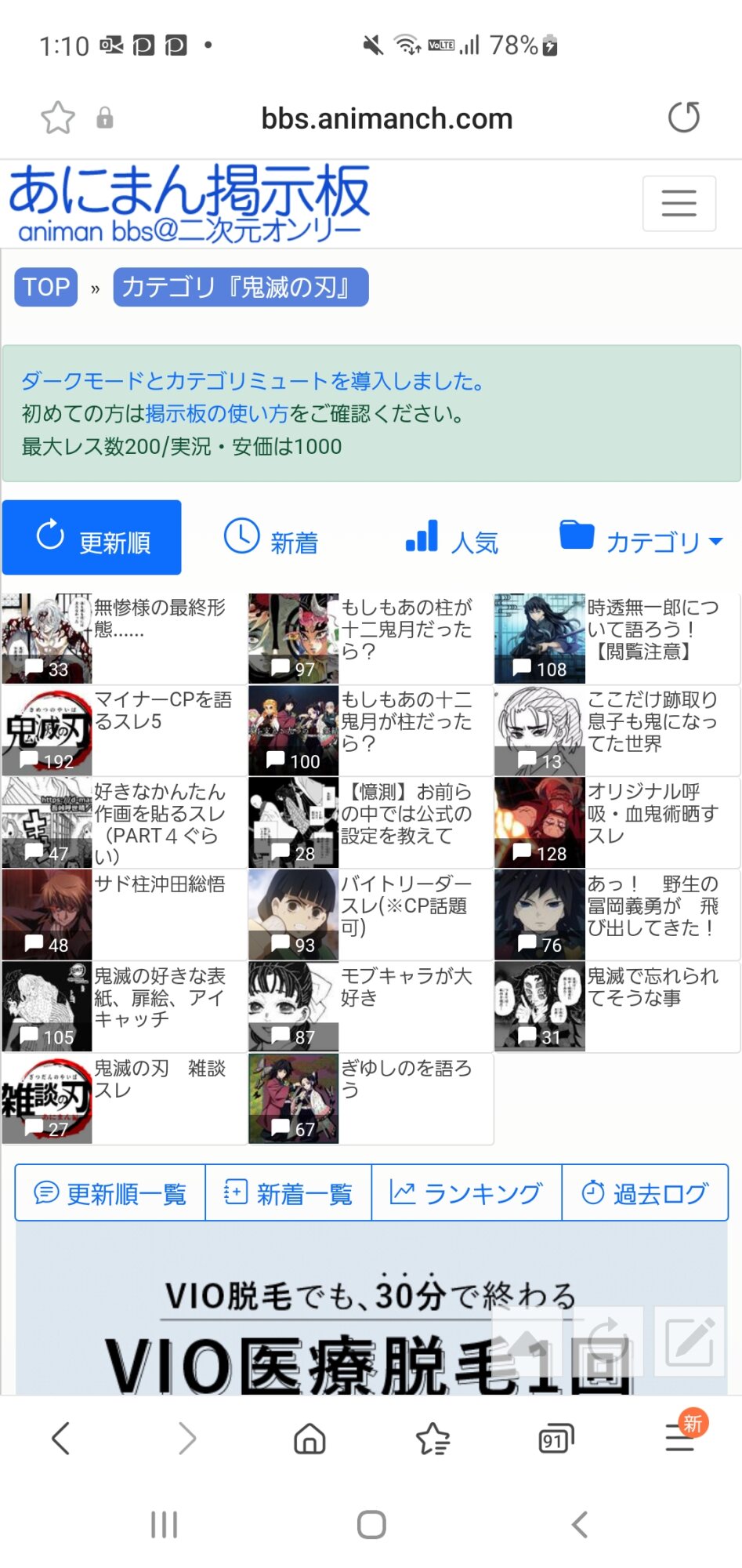
Task: Open thread ぎゆしのを語ろう
Action: pos(371,1098)
